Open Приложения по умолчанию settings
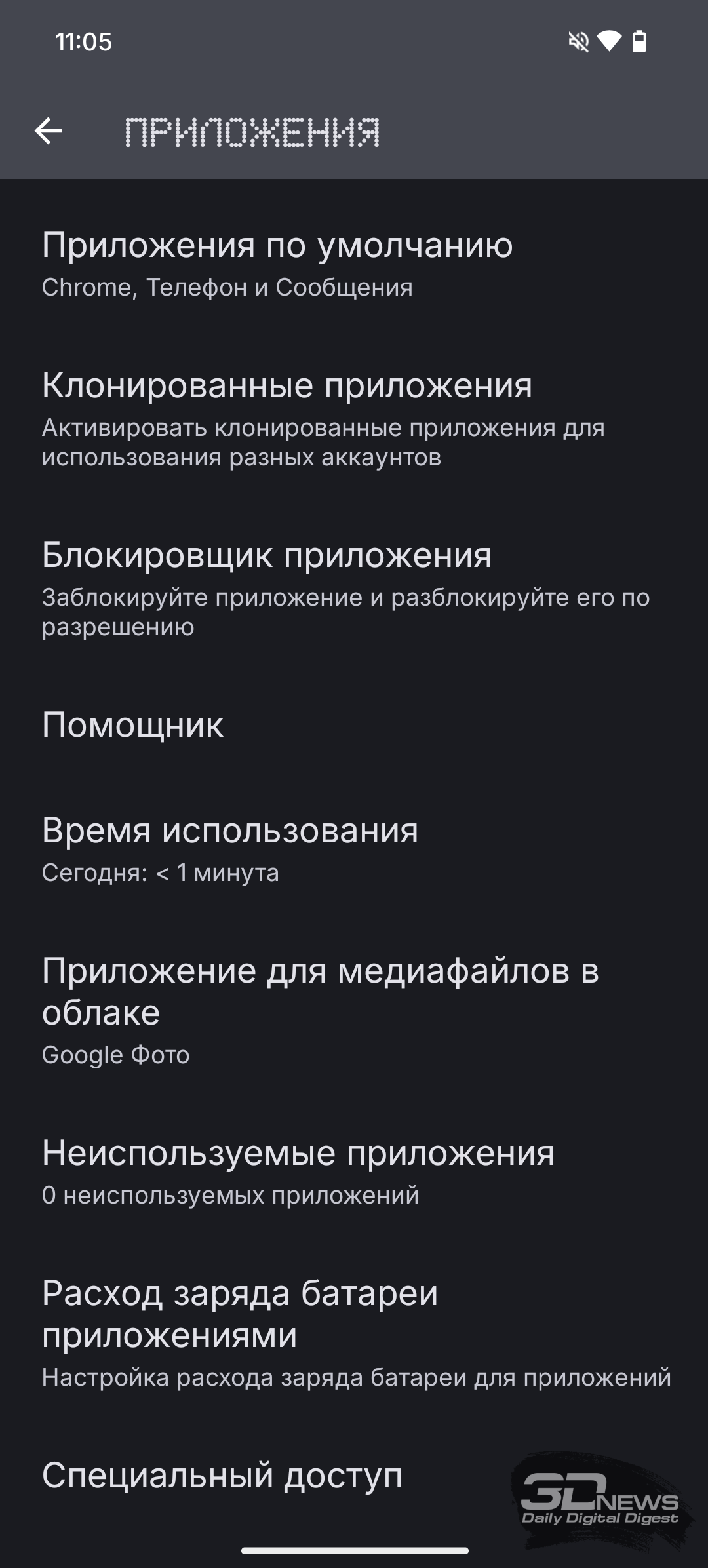 (x=354, y=264)
